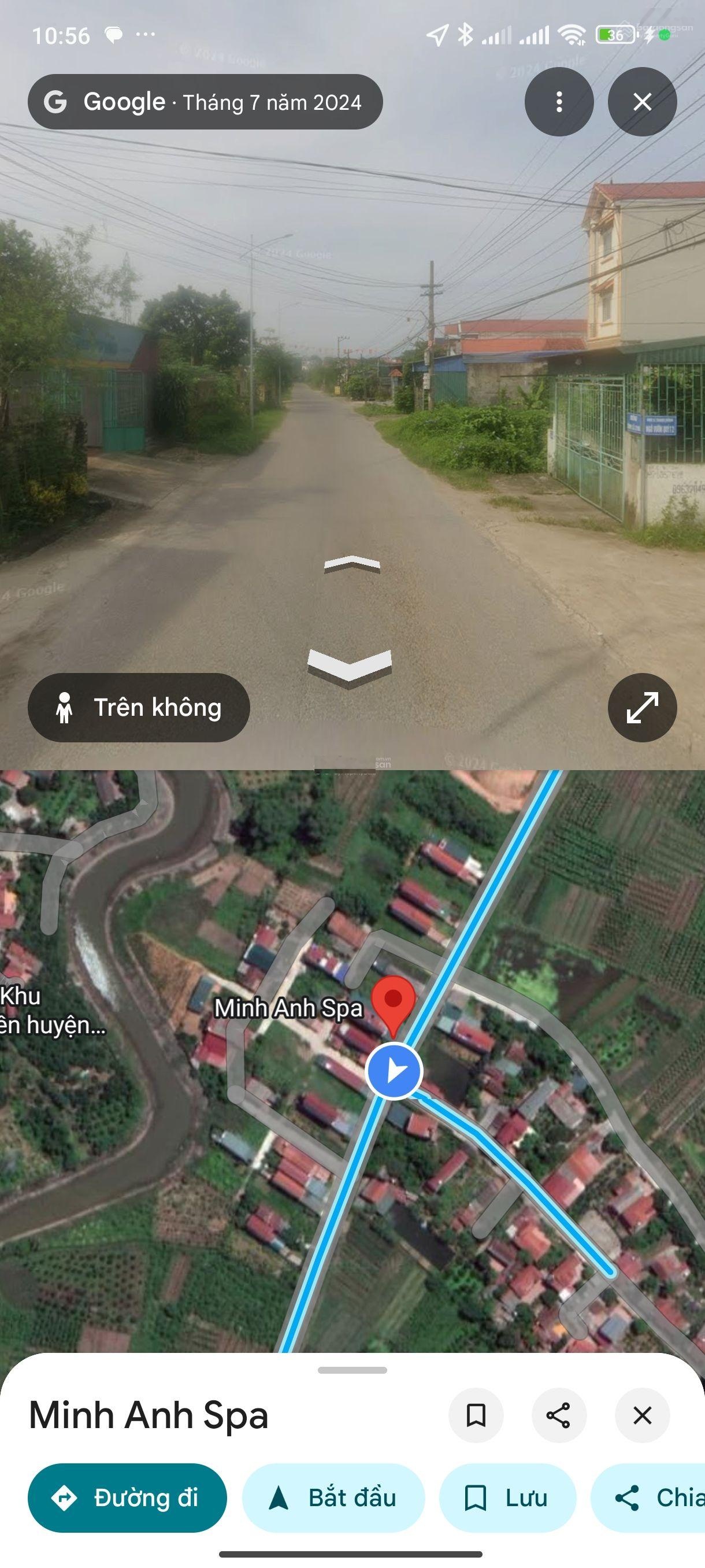Tap the Trên không aerial view button

pos(139,707)
